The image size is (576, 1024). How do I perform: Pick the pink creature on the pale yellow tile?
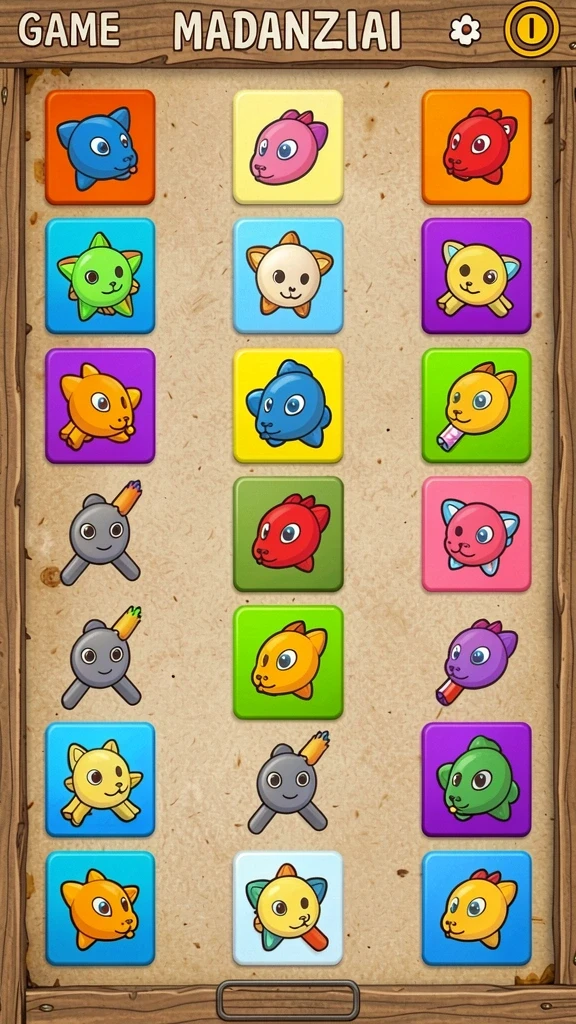[x=288, y=147]
